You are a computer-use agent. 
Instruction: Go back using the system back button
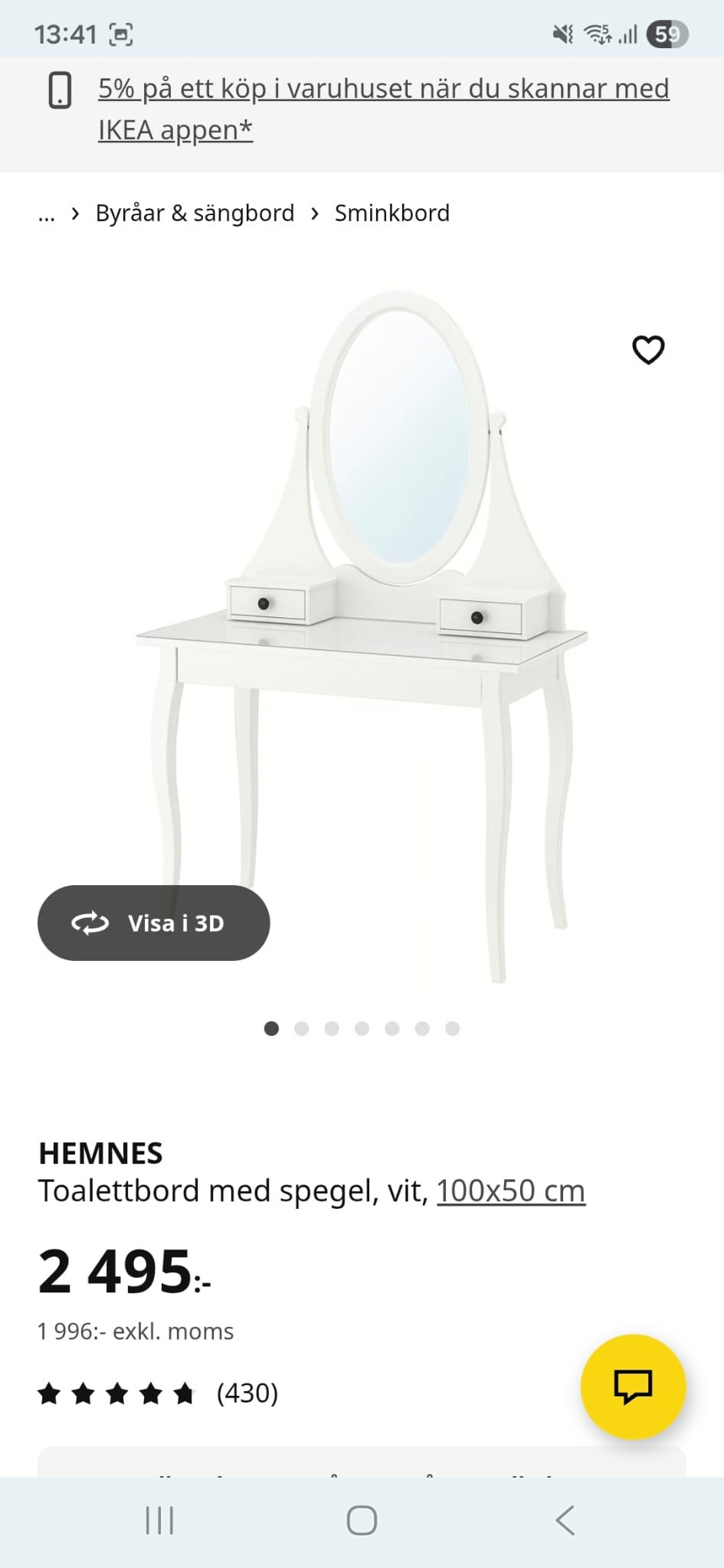point(565,1520)
